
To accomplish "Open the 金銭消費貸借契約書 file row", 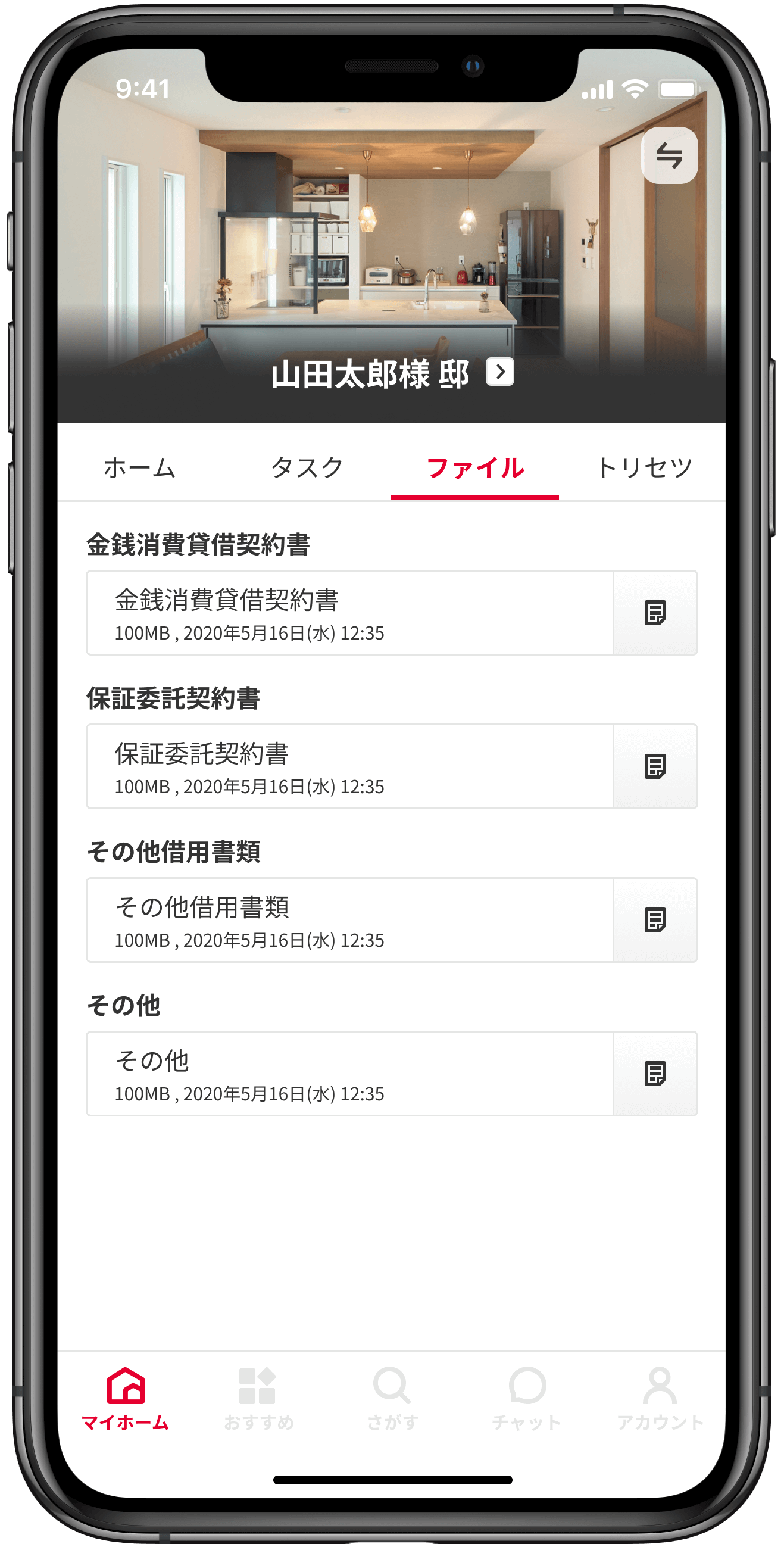I will [349, 613].
